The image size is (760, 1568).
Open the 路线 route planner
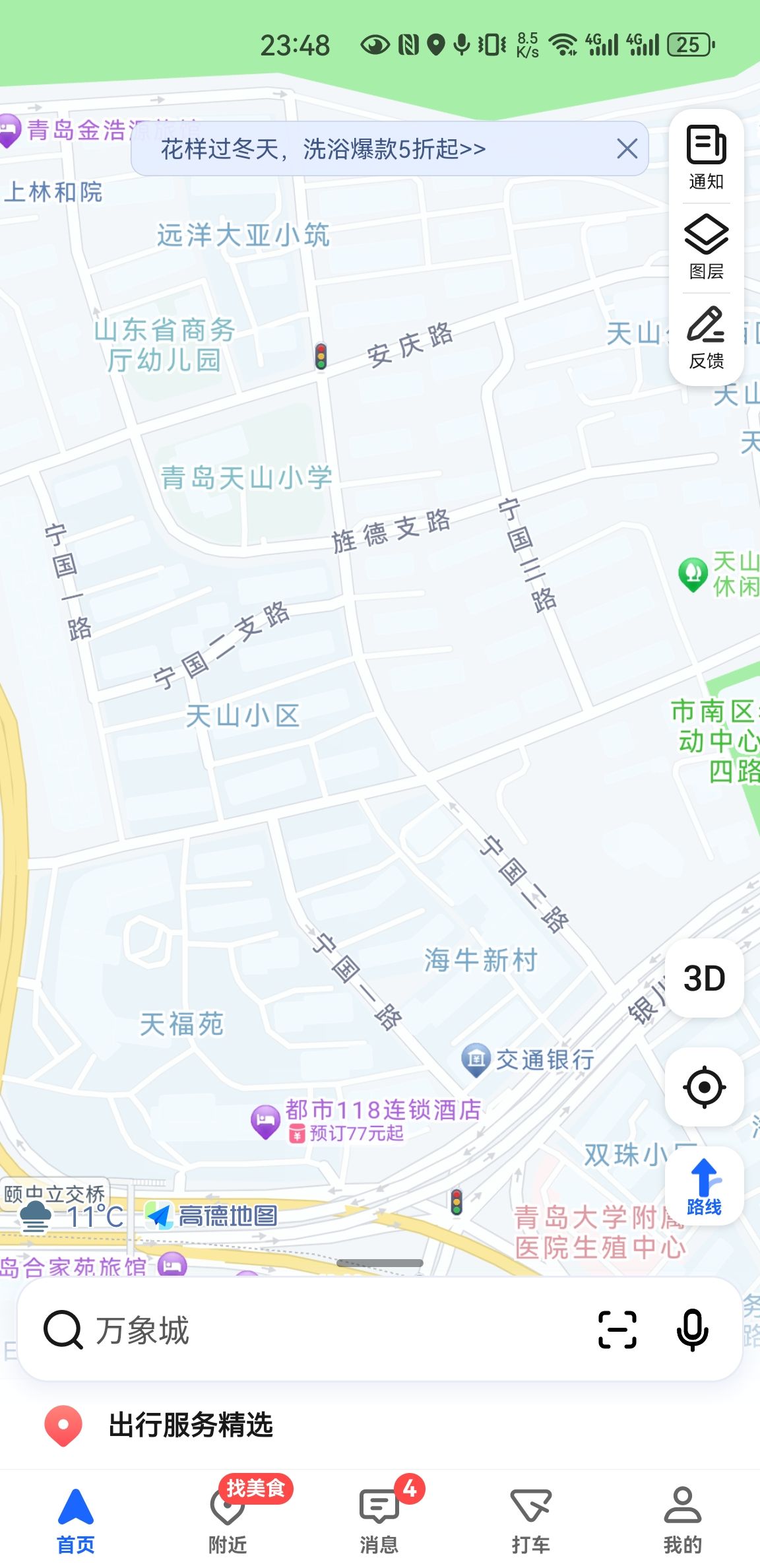coord(705,1187)
